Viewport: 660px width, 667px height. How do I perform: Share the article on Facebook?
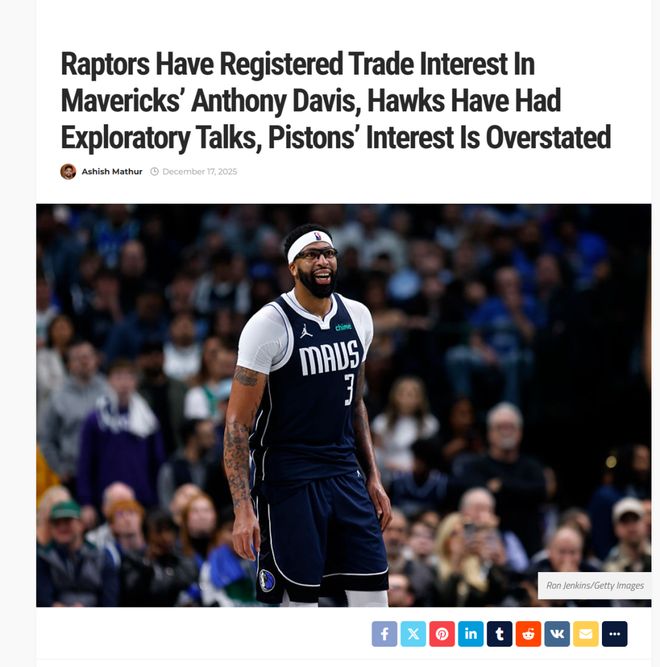point(384,634)
